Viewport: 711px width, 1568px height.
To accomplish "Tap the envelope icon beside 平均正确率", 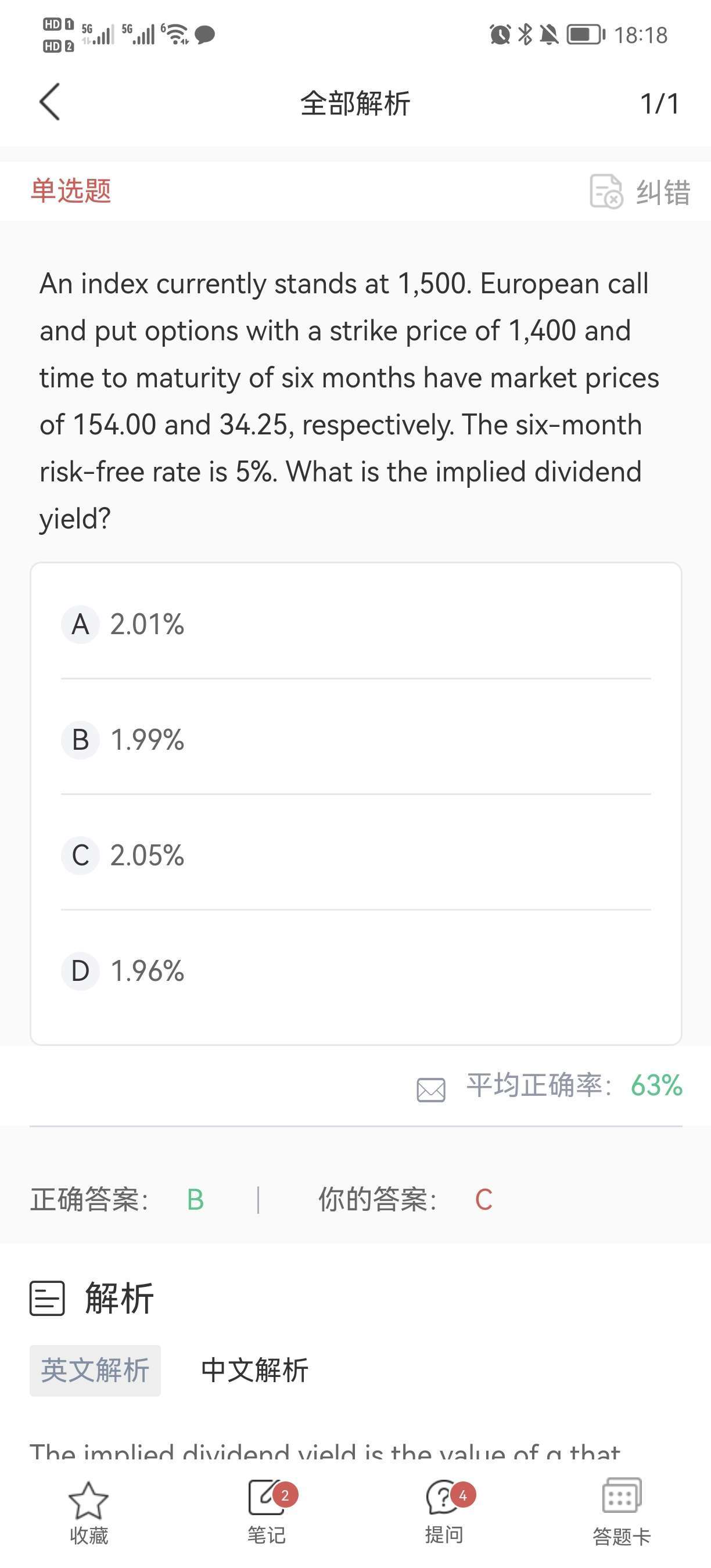I will [431, 1089].
